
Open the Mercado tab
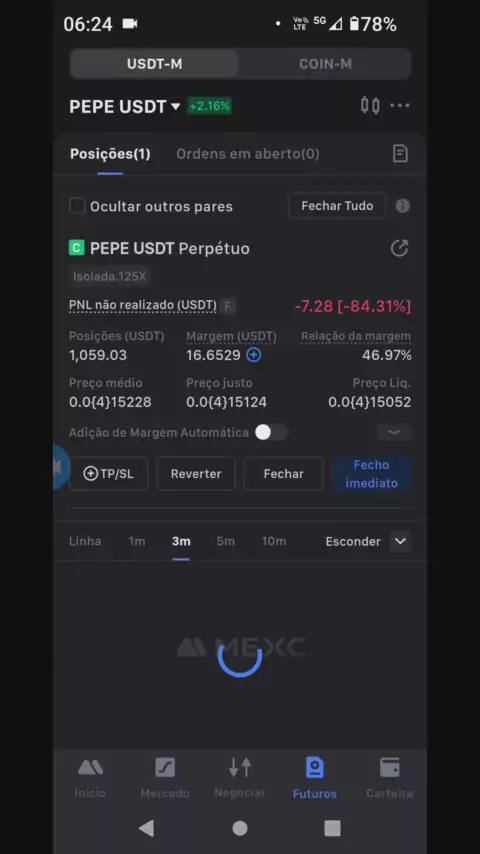[165, 778]
